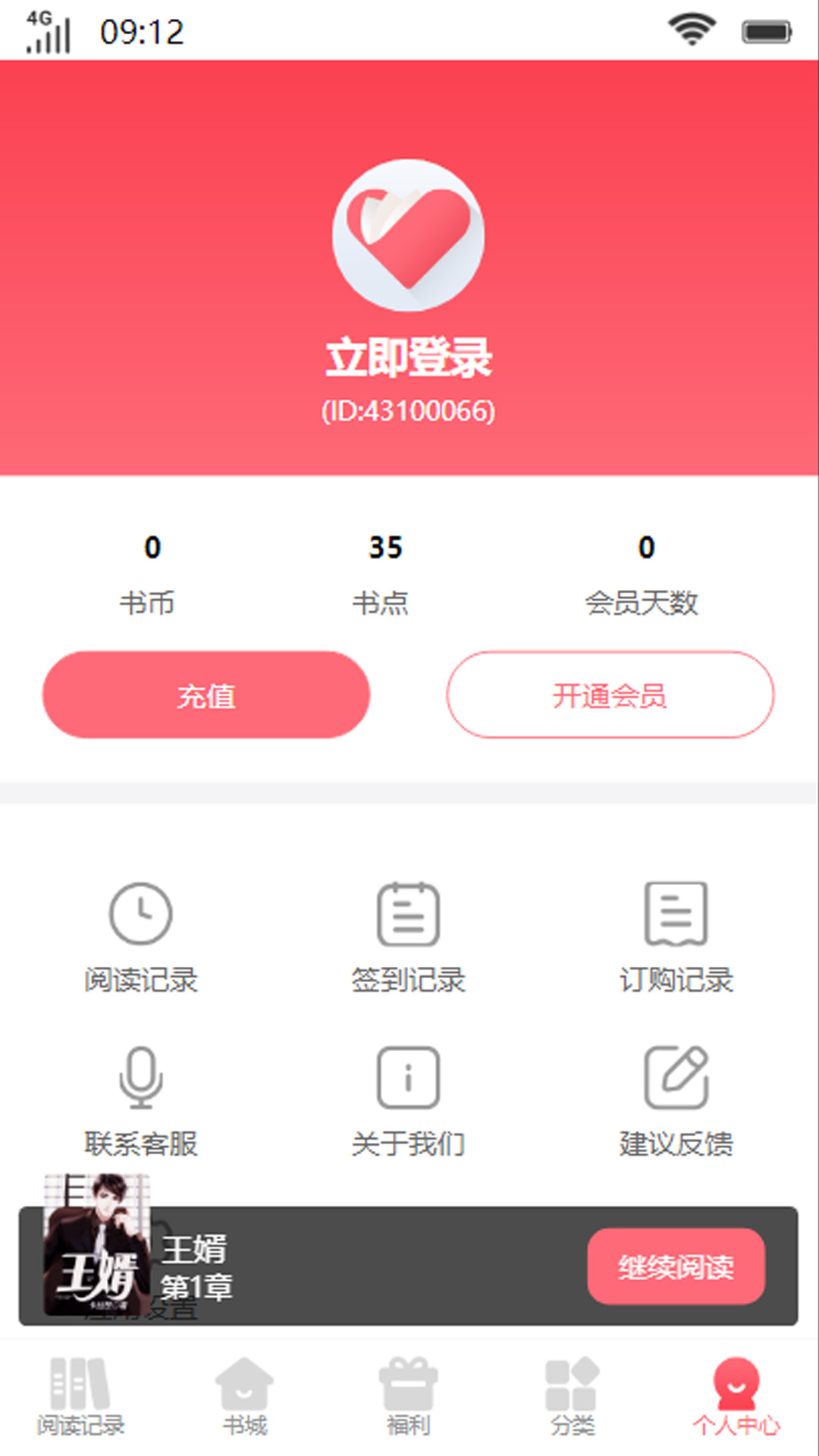Select the 个人中心 tab
Viewport: 819px width, 1456px height.
coord(736,1397)
